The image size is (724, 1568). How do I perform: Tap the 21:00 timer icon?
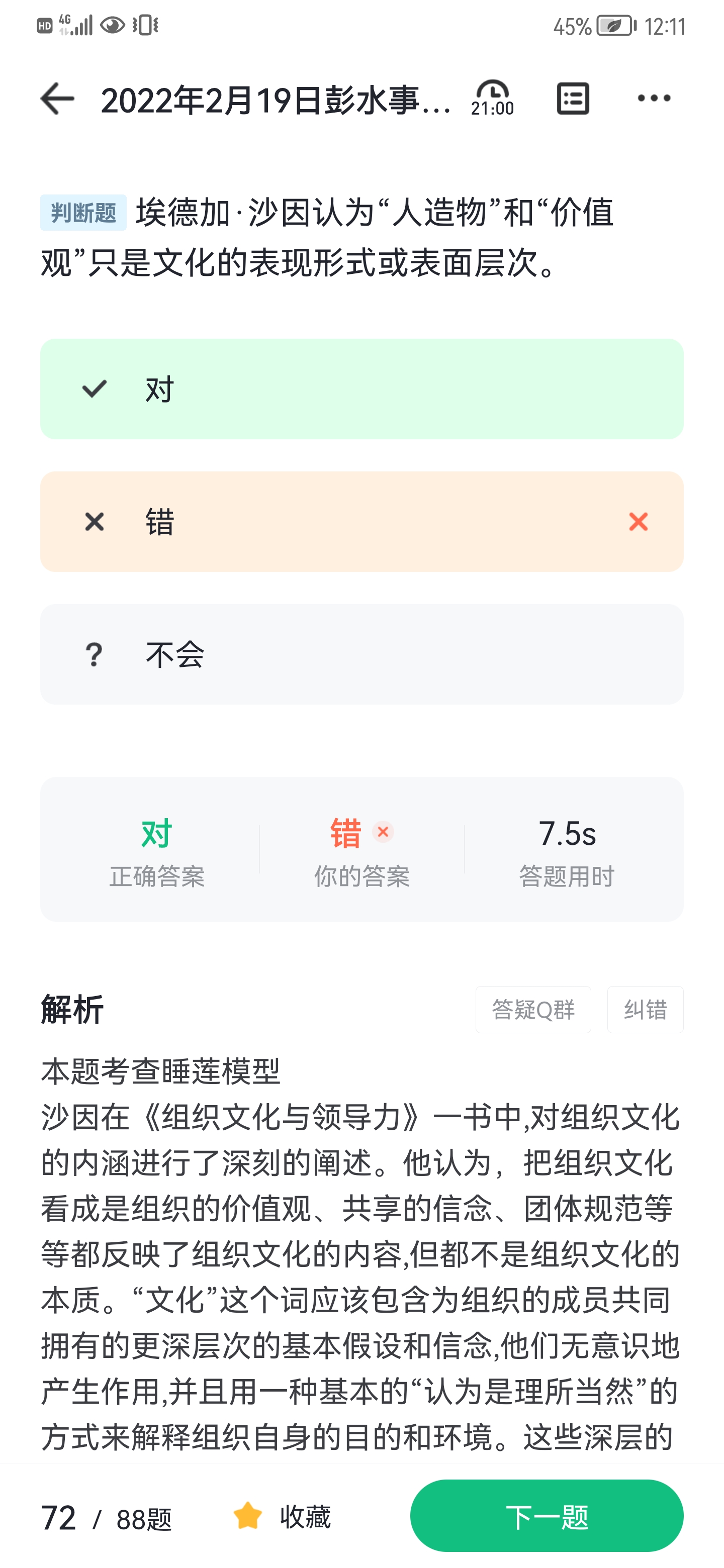coord(492,98)
